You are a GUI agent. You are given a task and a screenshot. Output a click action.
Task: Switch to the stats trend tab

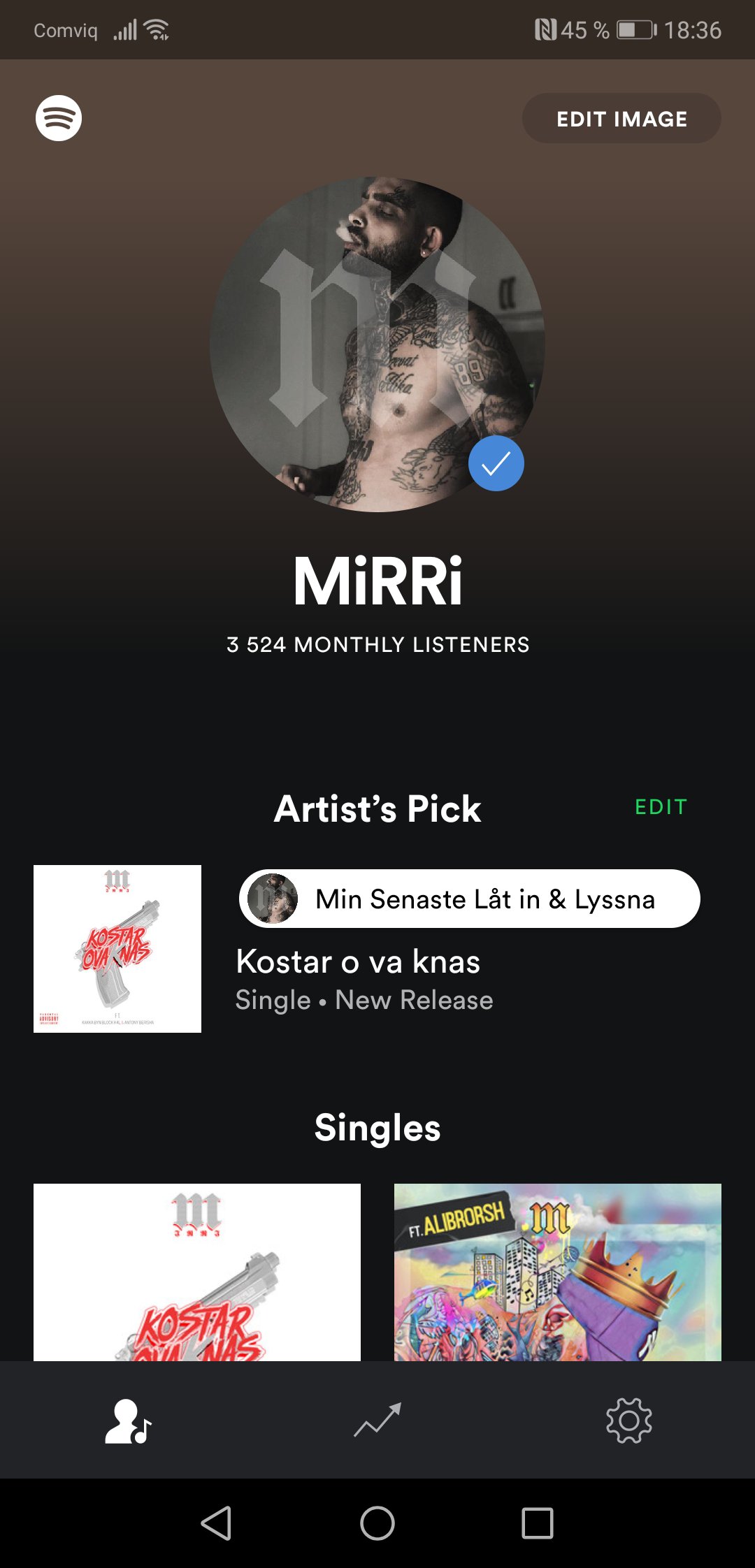point(377,1420)
